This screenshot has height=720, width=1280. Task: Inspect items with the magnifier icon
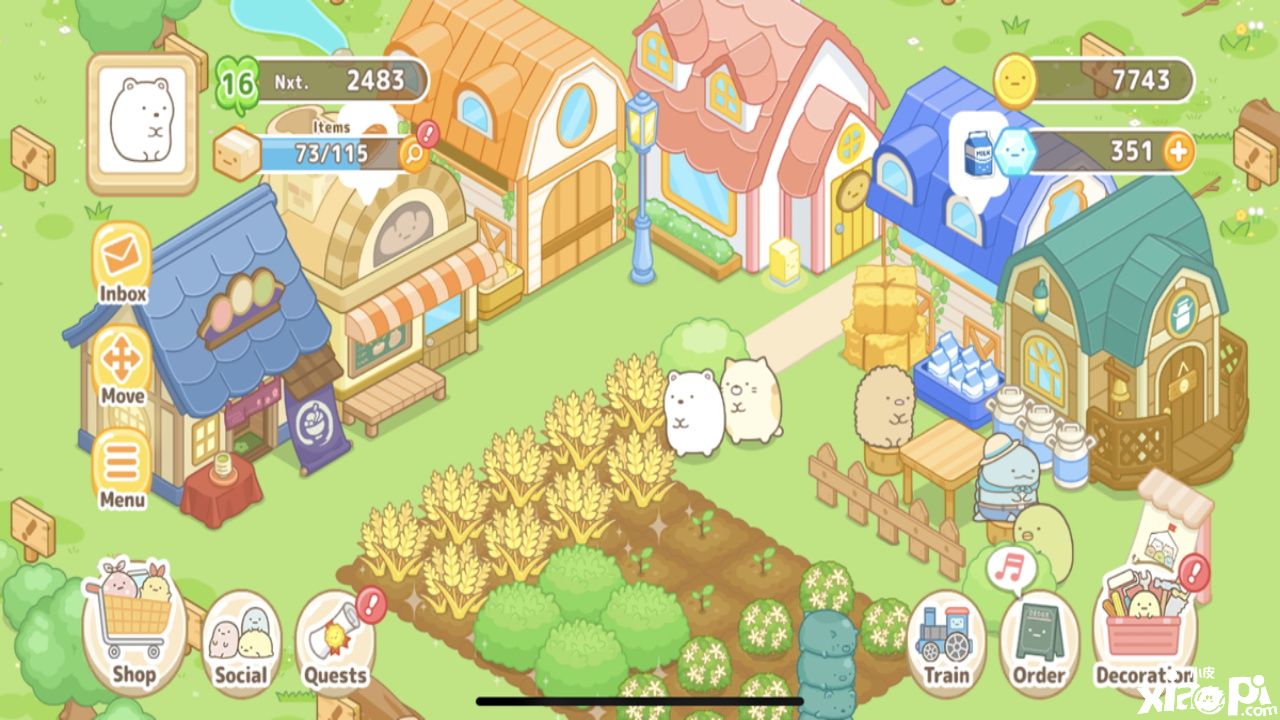tap(412, 154)
